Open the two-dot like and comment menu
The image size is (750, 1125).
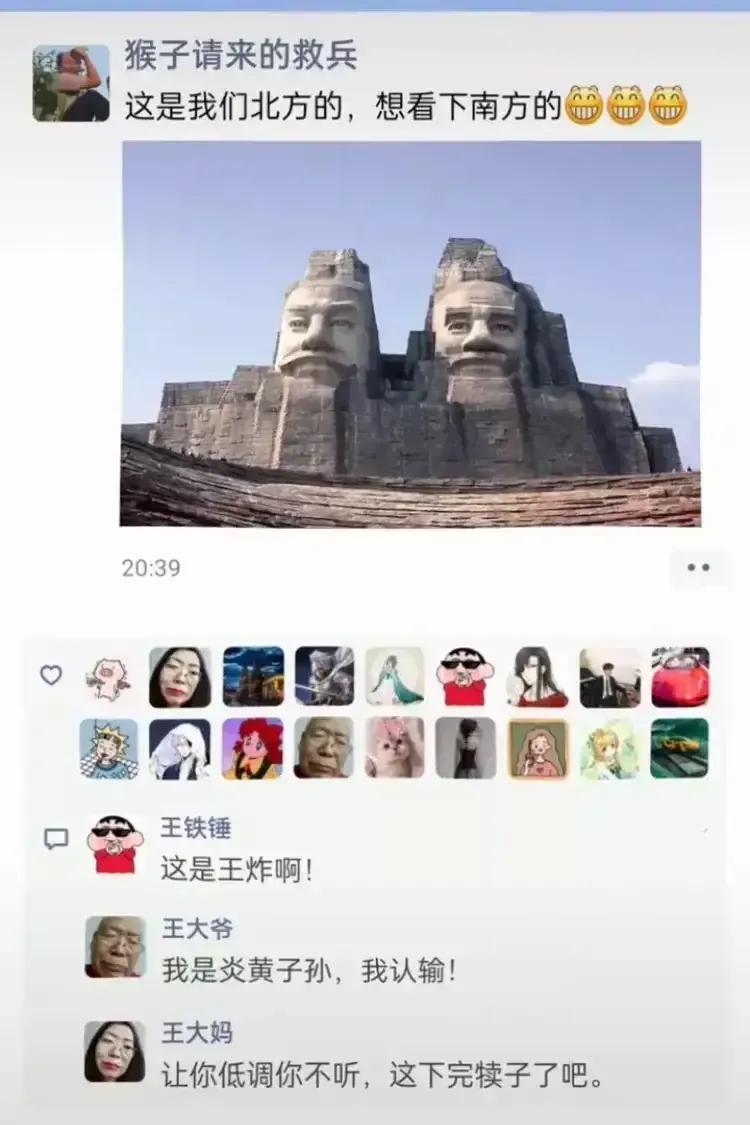698,568
